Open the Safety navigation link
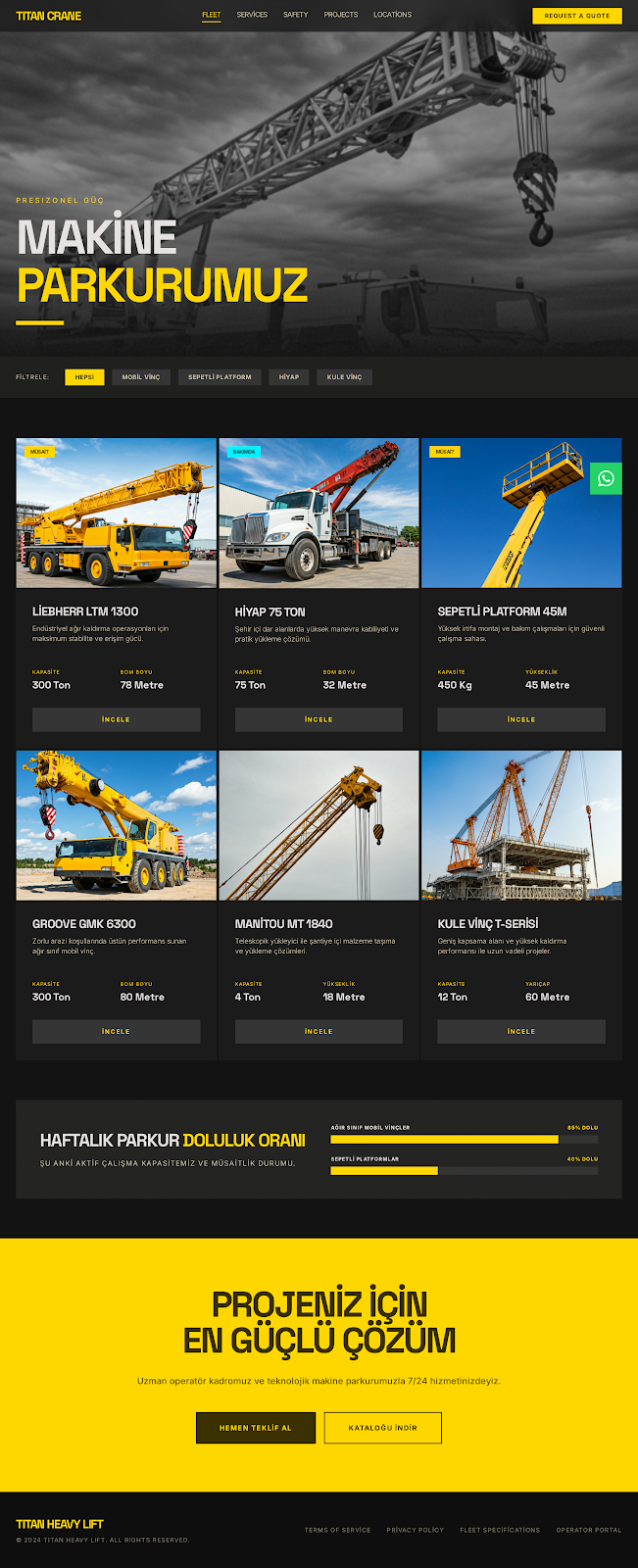Viewport: 638px width, 1568px height. click(295, 15)
